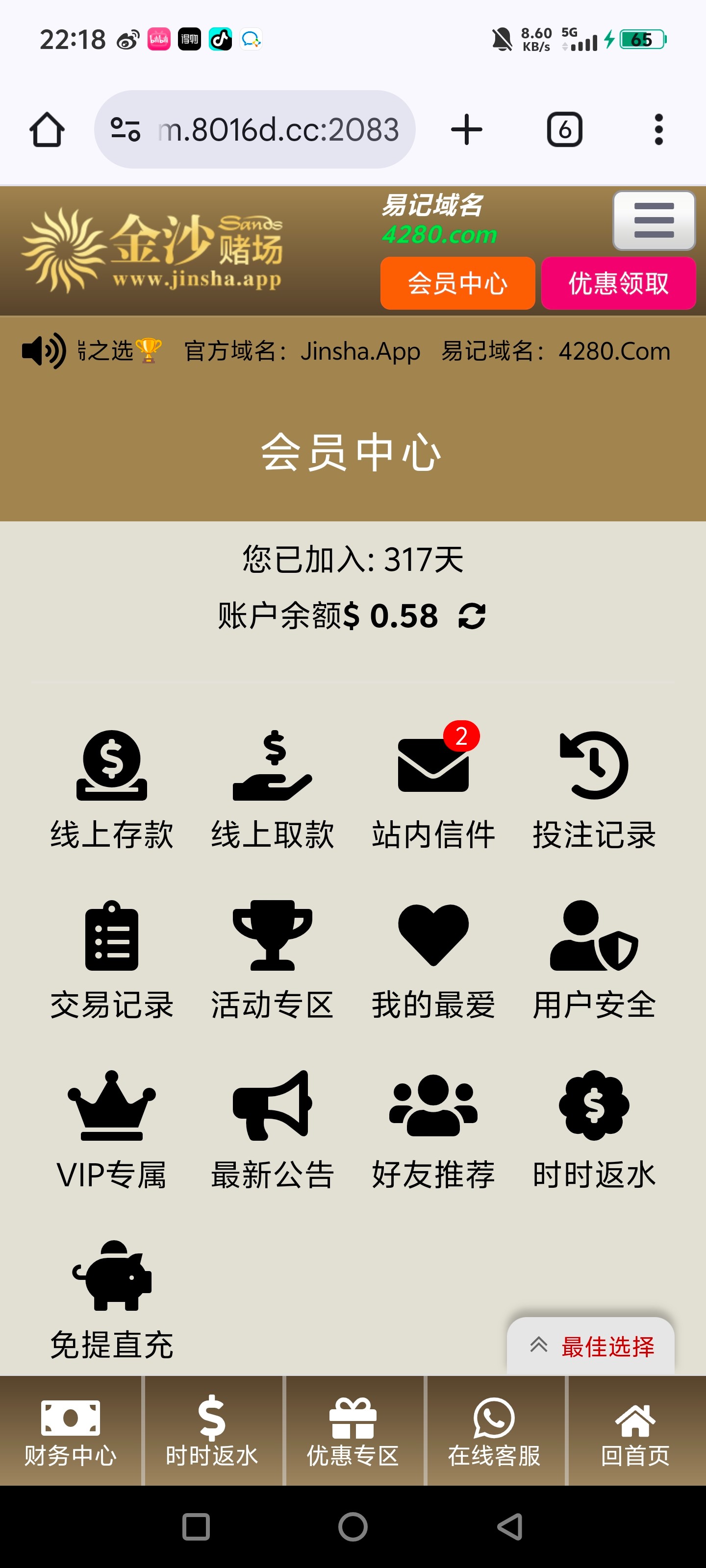
Task: Tap the orange 会员中心 button
Action: click(x=457, y=283)
